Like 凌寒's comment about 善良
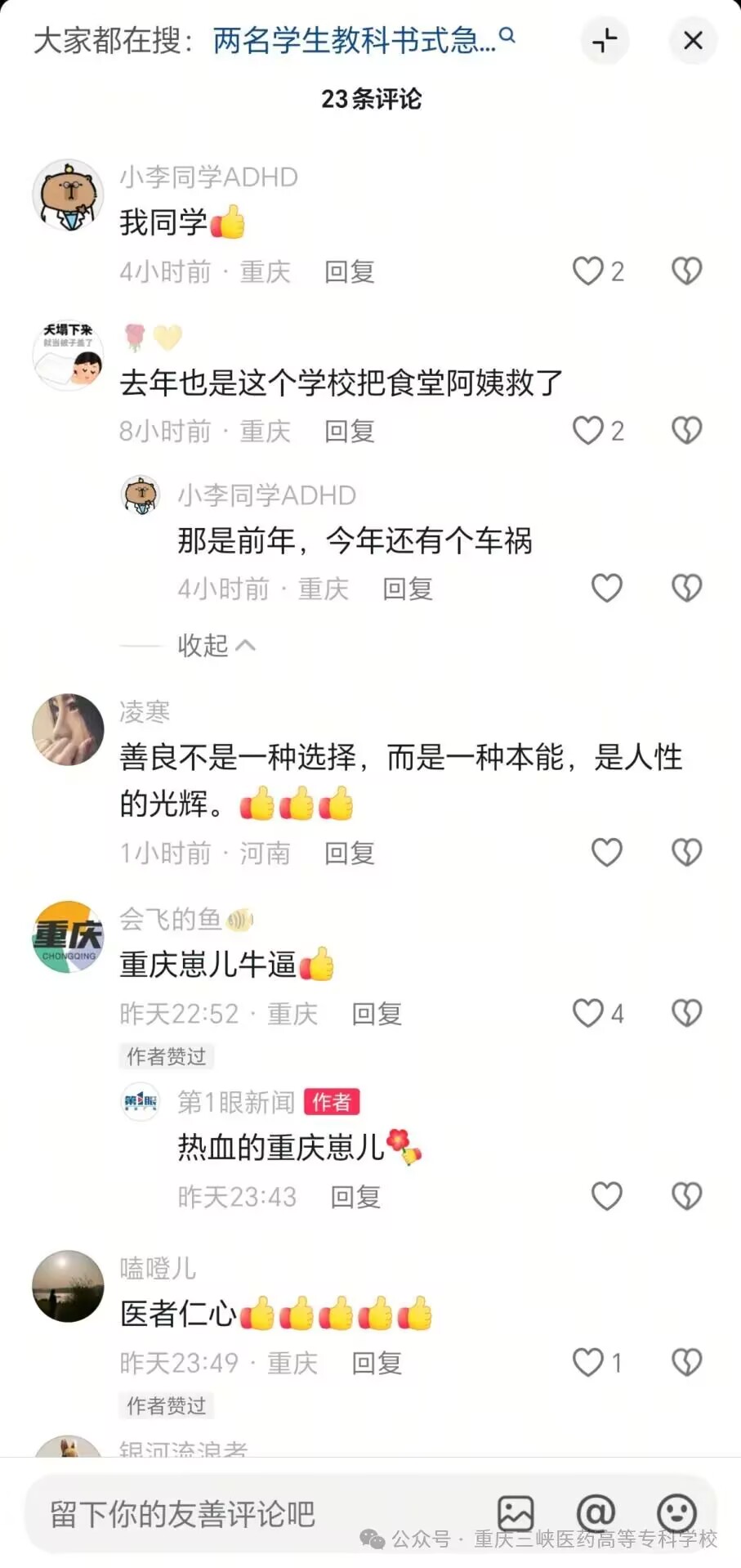The height and width of the screenshot is (1568, 741). pos(606,853)
